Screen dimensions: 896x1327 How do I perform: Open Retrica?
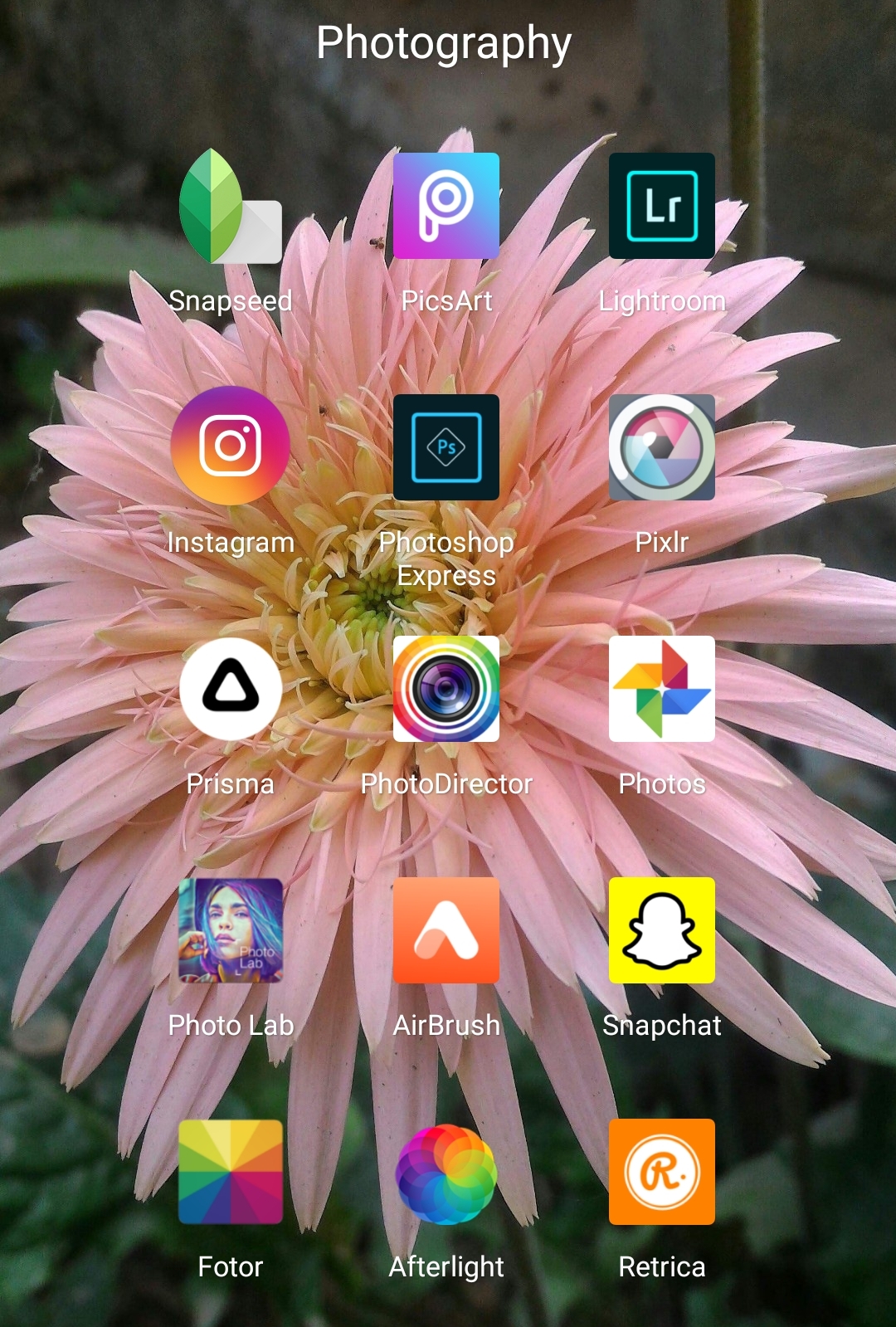click(x=661, y=1172)
